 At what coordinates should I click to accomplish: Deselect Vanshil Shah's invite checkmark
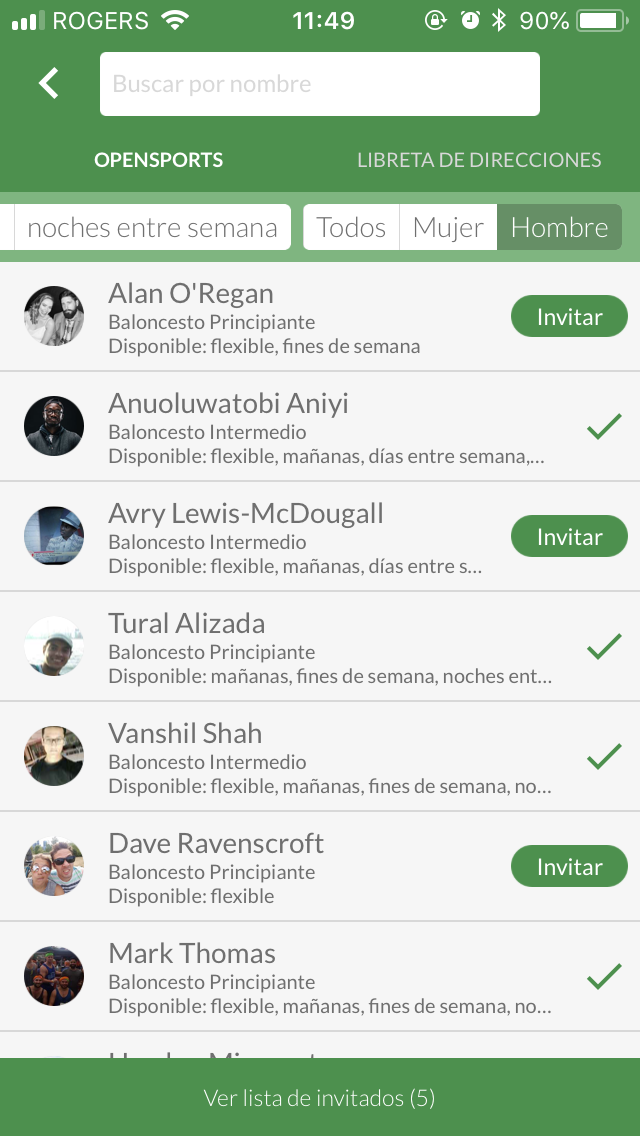(x=604, y=757)
